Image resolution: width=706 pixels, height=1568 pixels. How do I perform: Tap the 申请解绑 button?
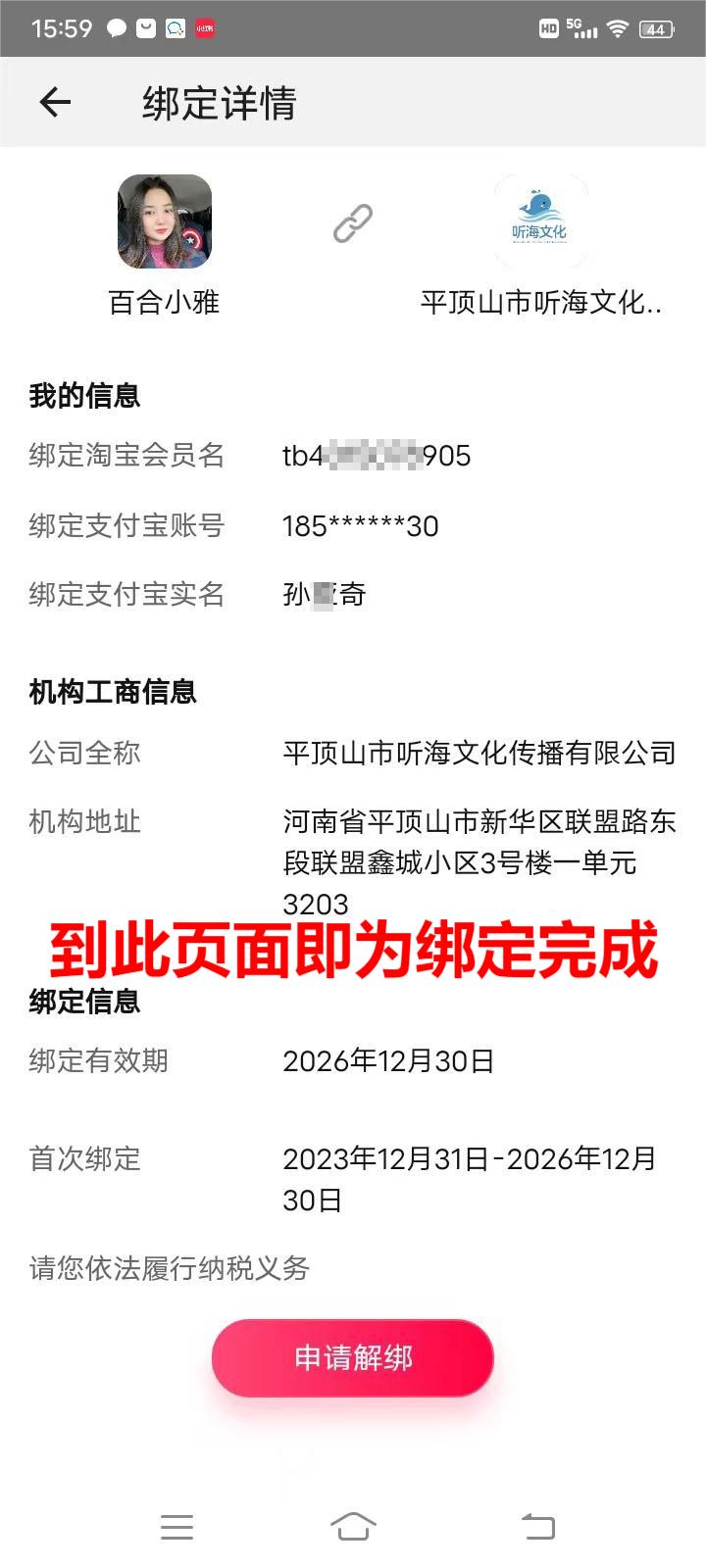tap(353, 1357)
